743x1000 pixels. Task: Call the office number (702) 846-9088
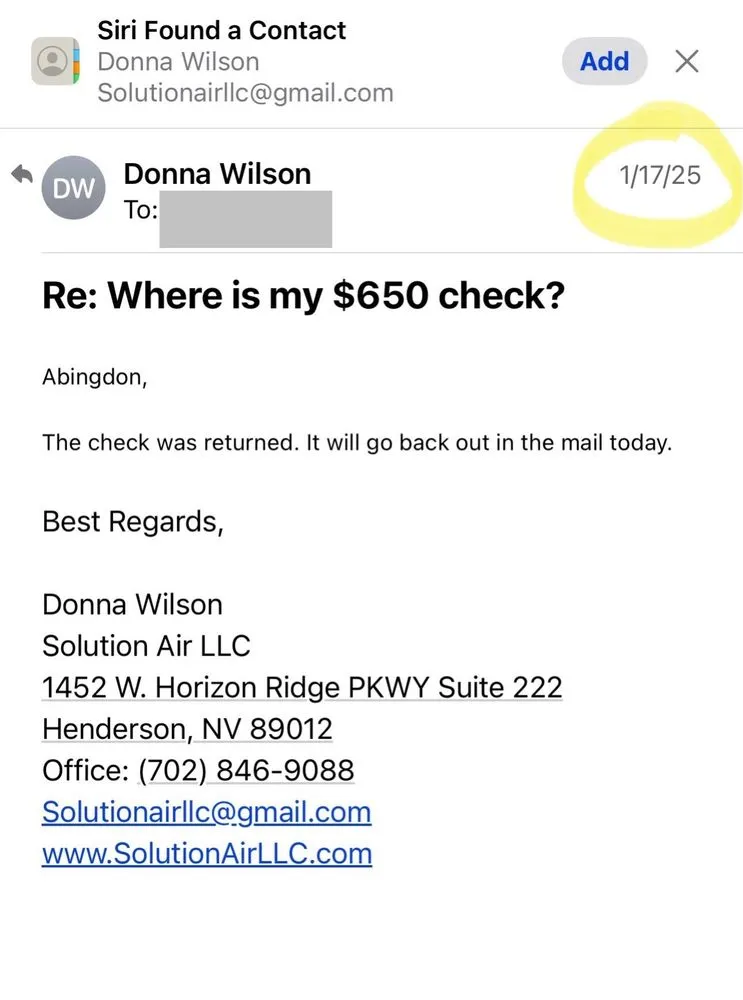(246, 770)
